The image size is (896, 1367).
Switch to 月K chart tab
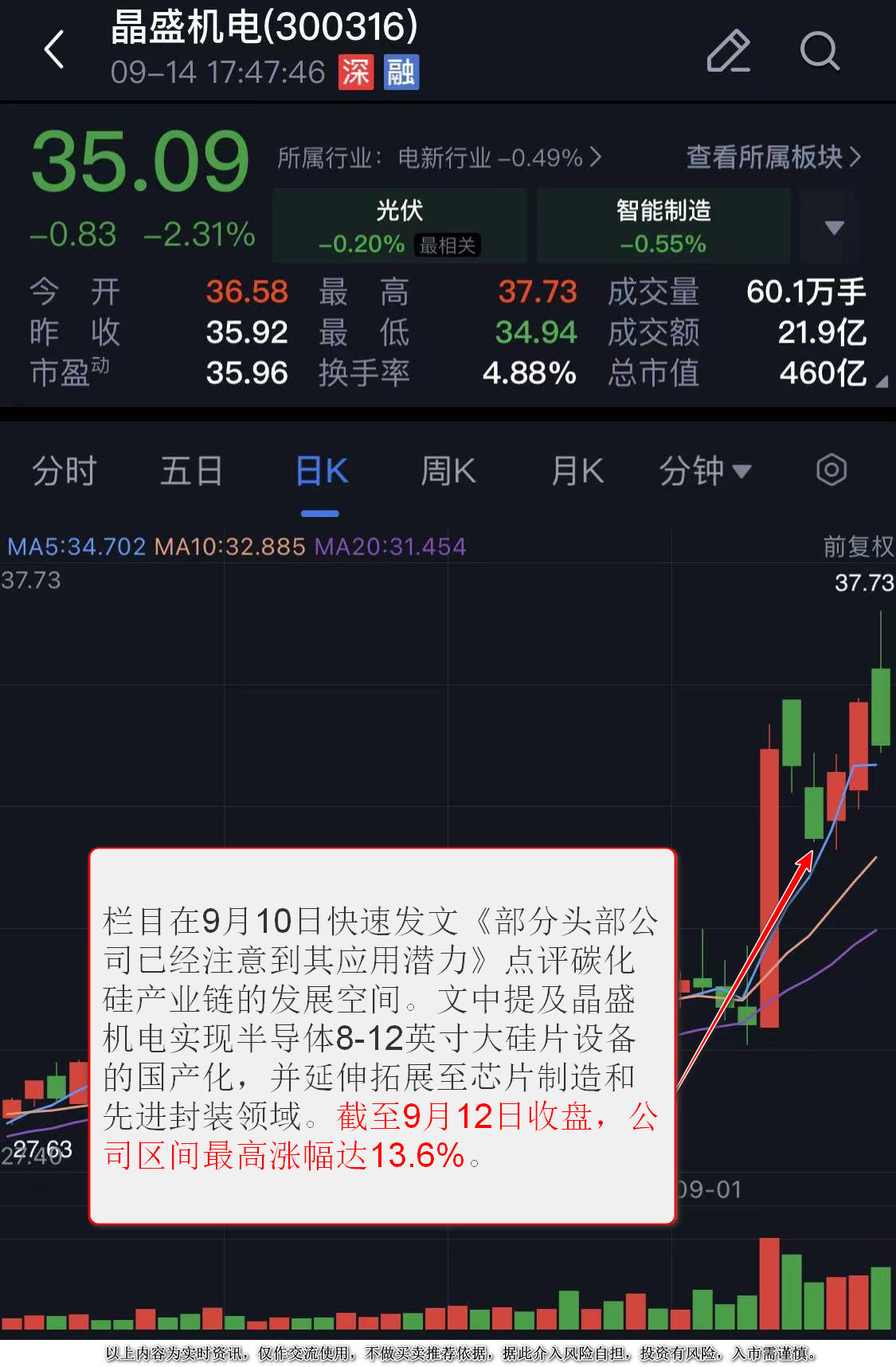577,471
